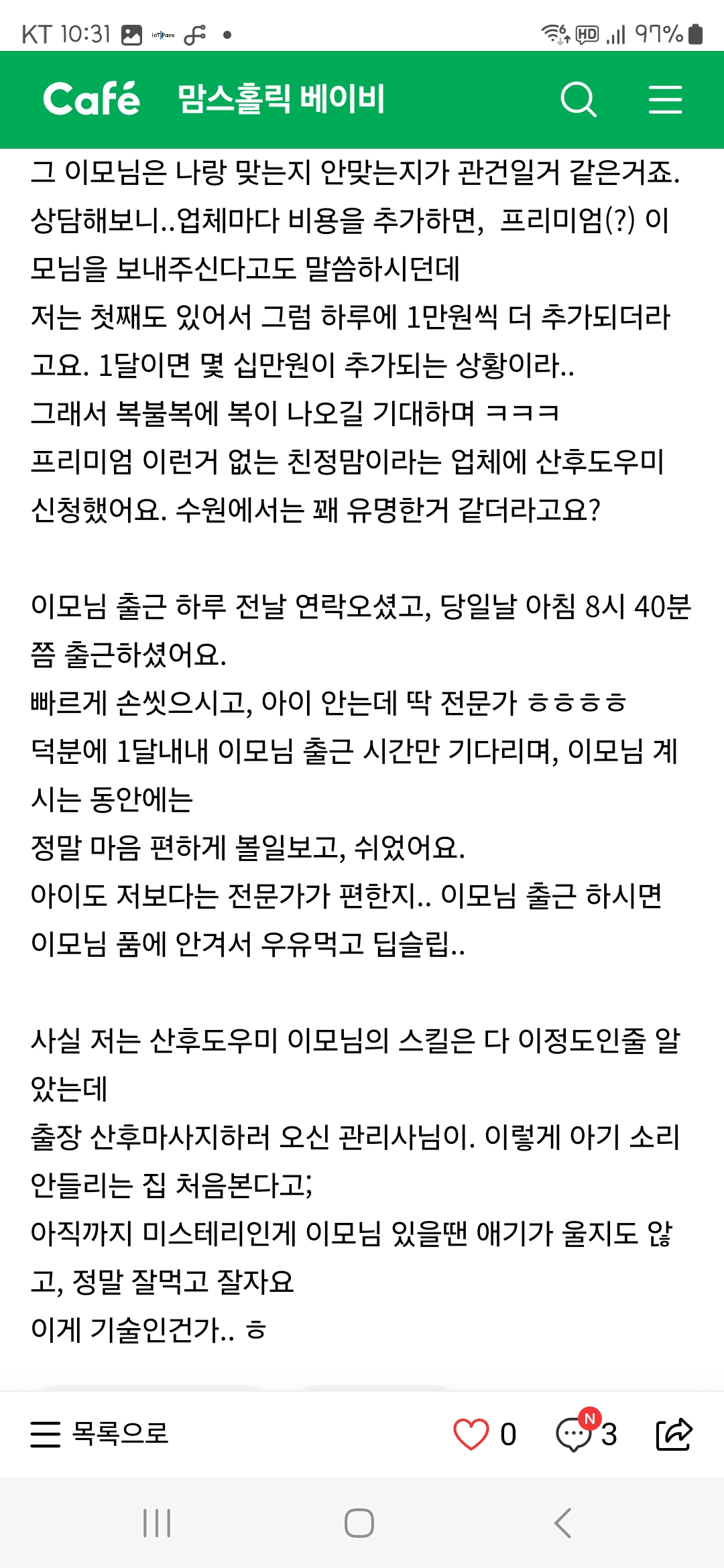Open 맘스홀릭 베이비 cafe main page
This screenshot has width=724, height=1568.
tap(282, 99)
